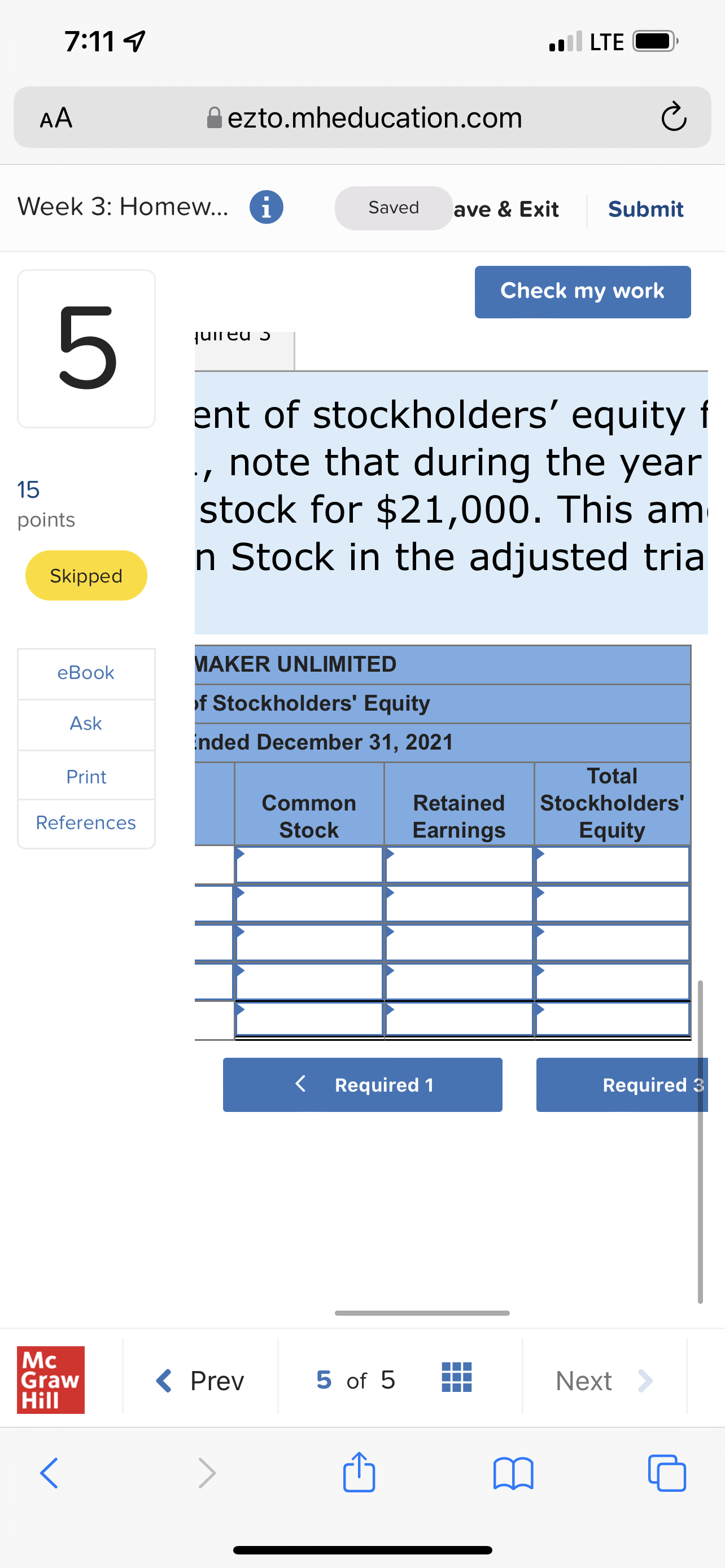This screenshot has width=725, height=1568.
Task: Open the question grid navigator
Action: 457,1377
